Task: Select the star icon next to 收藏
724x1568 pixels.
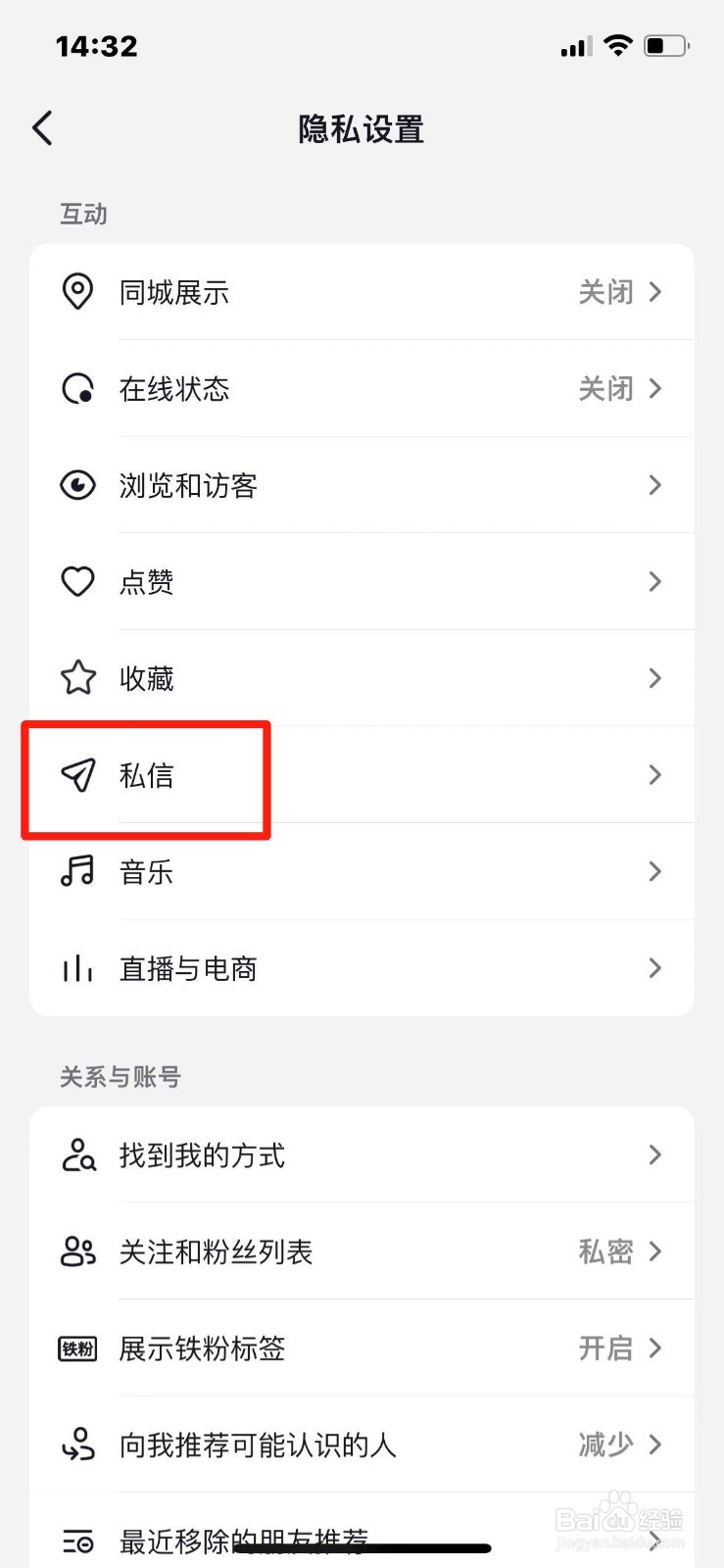Action: 77,677
